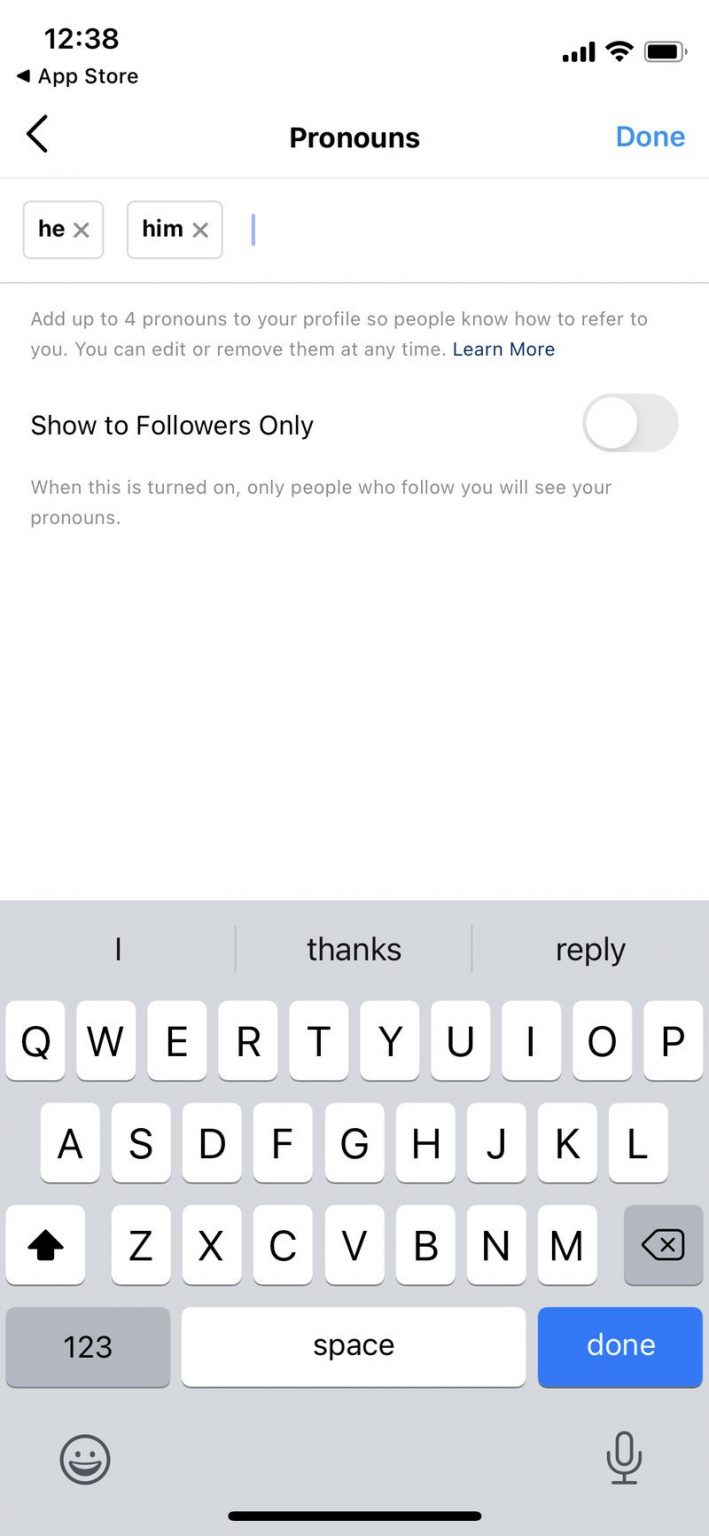Image resolution: width=709 pixels, height=1536 pixels.
Task: Open the Learn More link
Action: [x=504, y=349]
